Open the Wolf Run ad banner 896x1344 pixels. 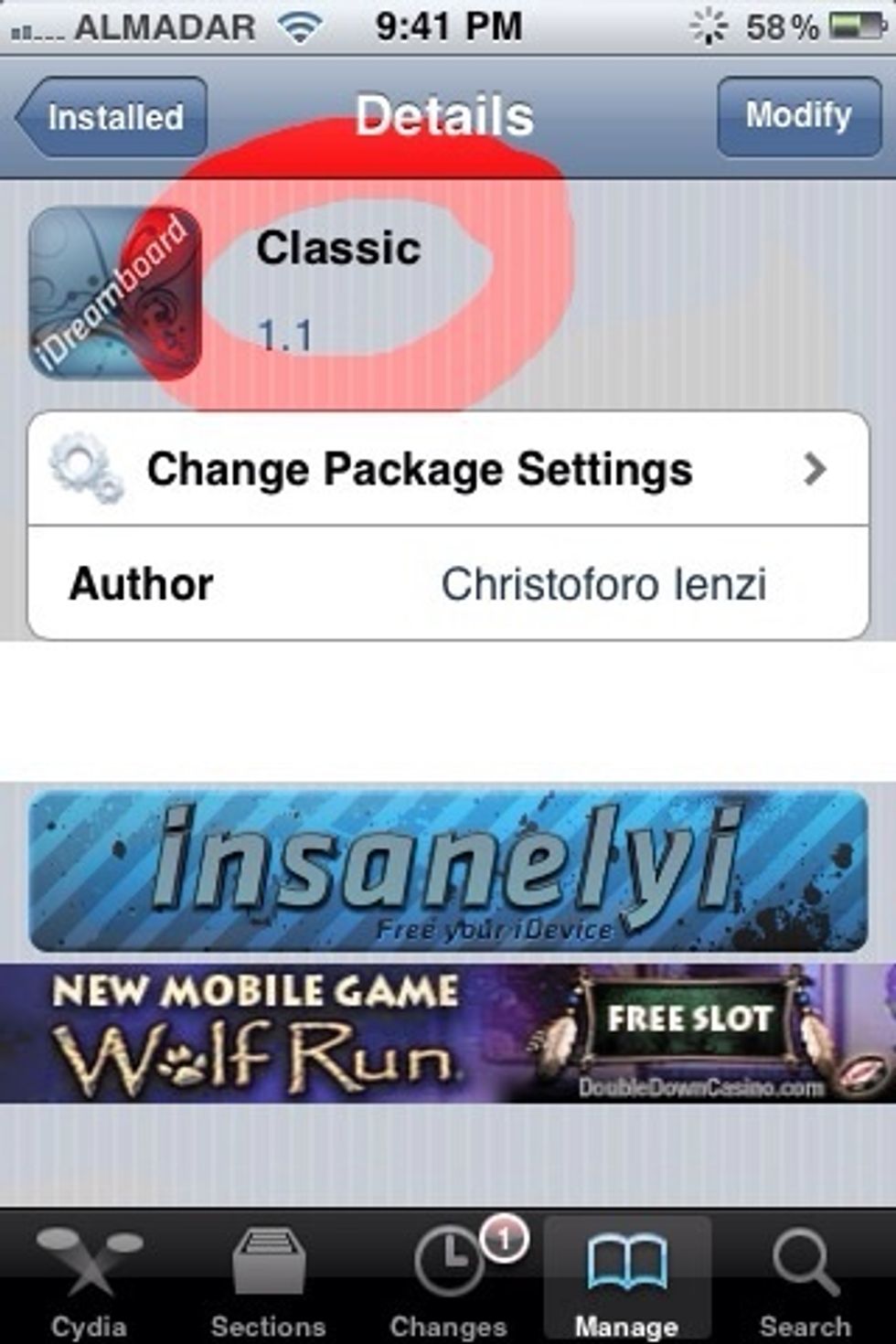(x=448, y=1033)
